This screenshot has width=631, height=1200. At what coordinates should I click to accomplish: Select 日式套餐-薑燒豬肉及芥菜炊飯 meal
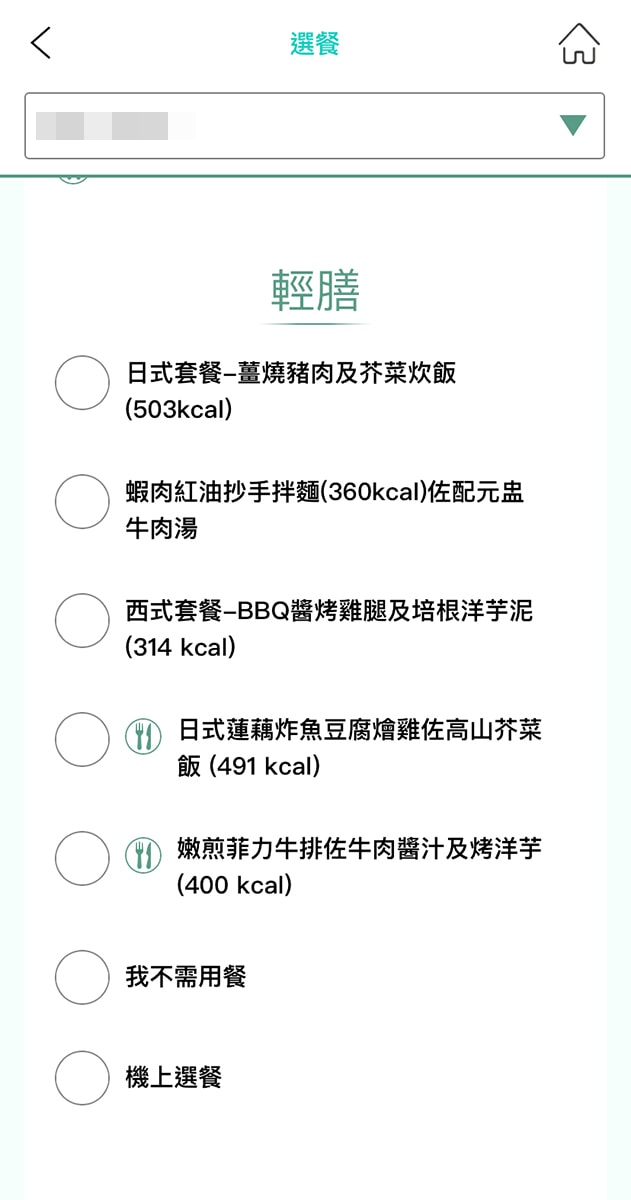coord(82,383)
